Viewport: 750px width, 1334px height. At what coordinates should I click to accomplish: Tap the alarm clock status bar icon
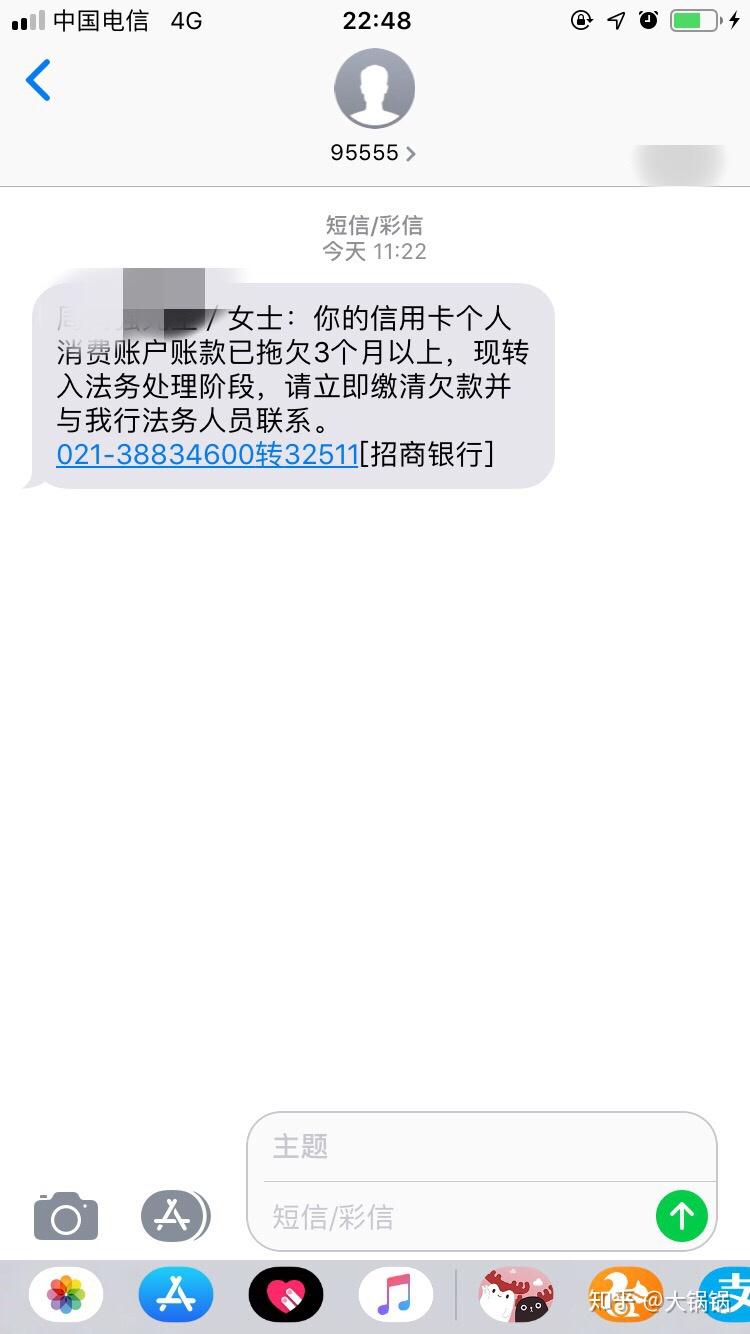pos(649,19)
